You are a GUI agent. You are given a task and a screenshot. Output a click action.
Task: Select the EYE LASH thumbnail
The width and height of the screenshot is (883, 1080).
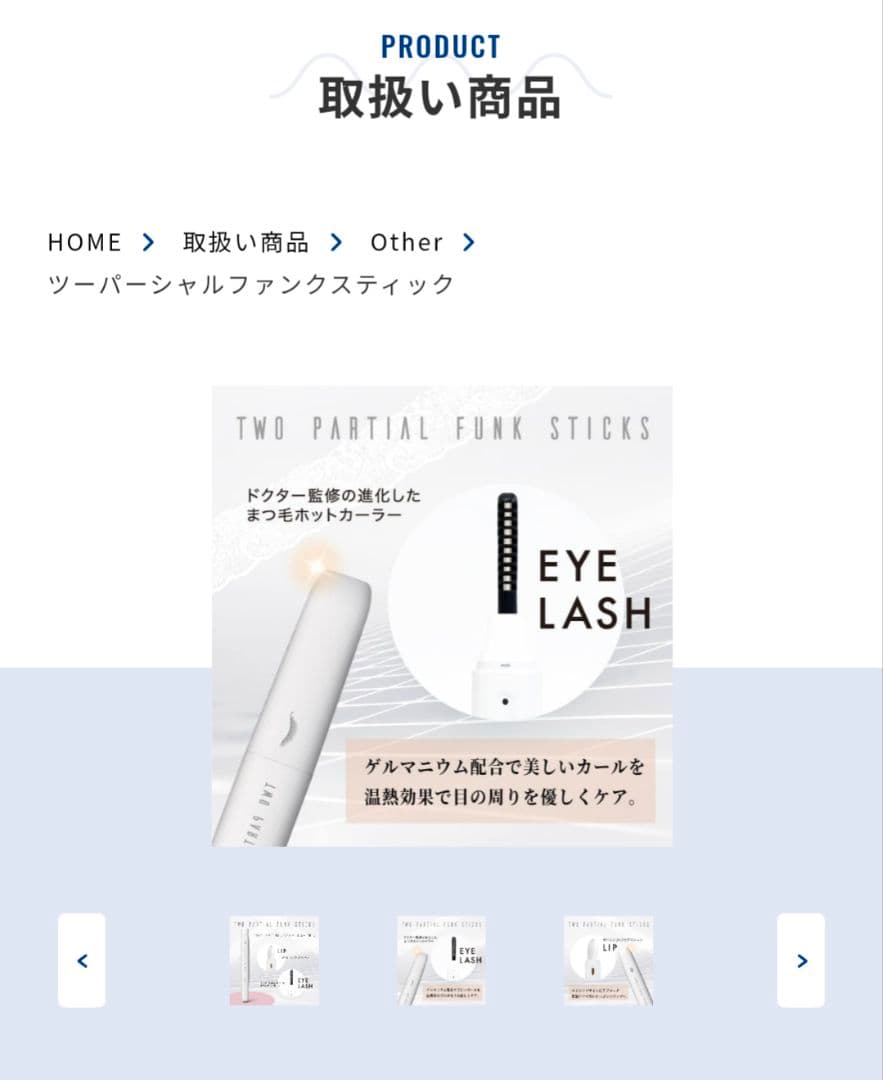coord(441,960)
